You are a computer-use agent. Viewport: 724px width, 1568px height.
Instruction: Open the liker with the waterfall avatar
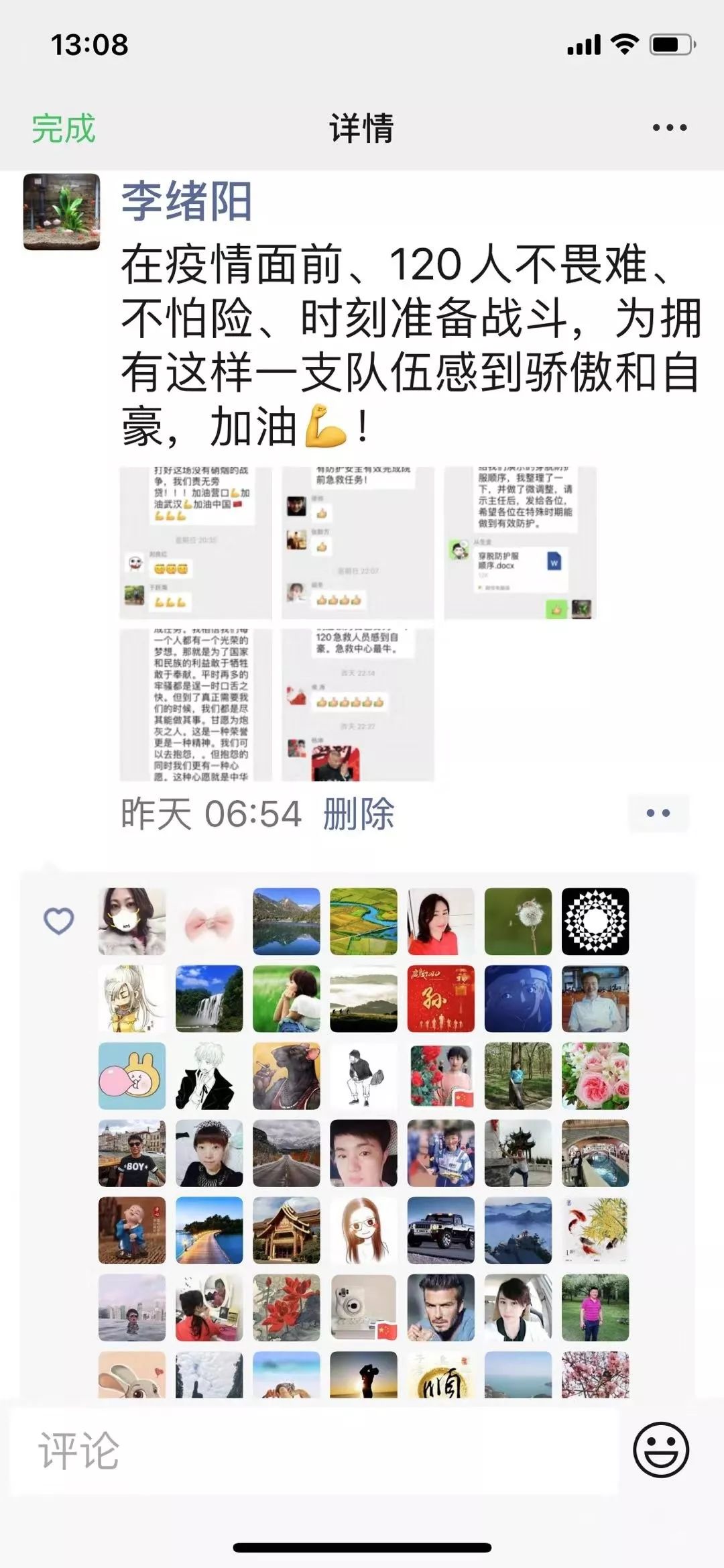click(x=209, y=998)
